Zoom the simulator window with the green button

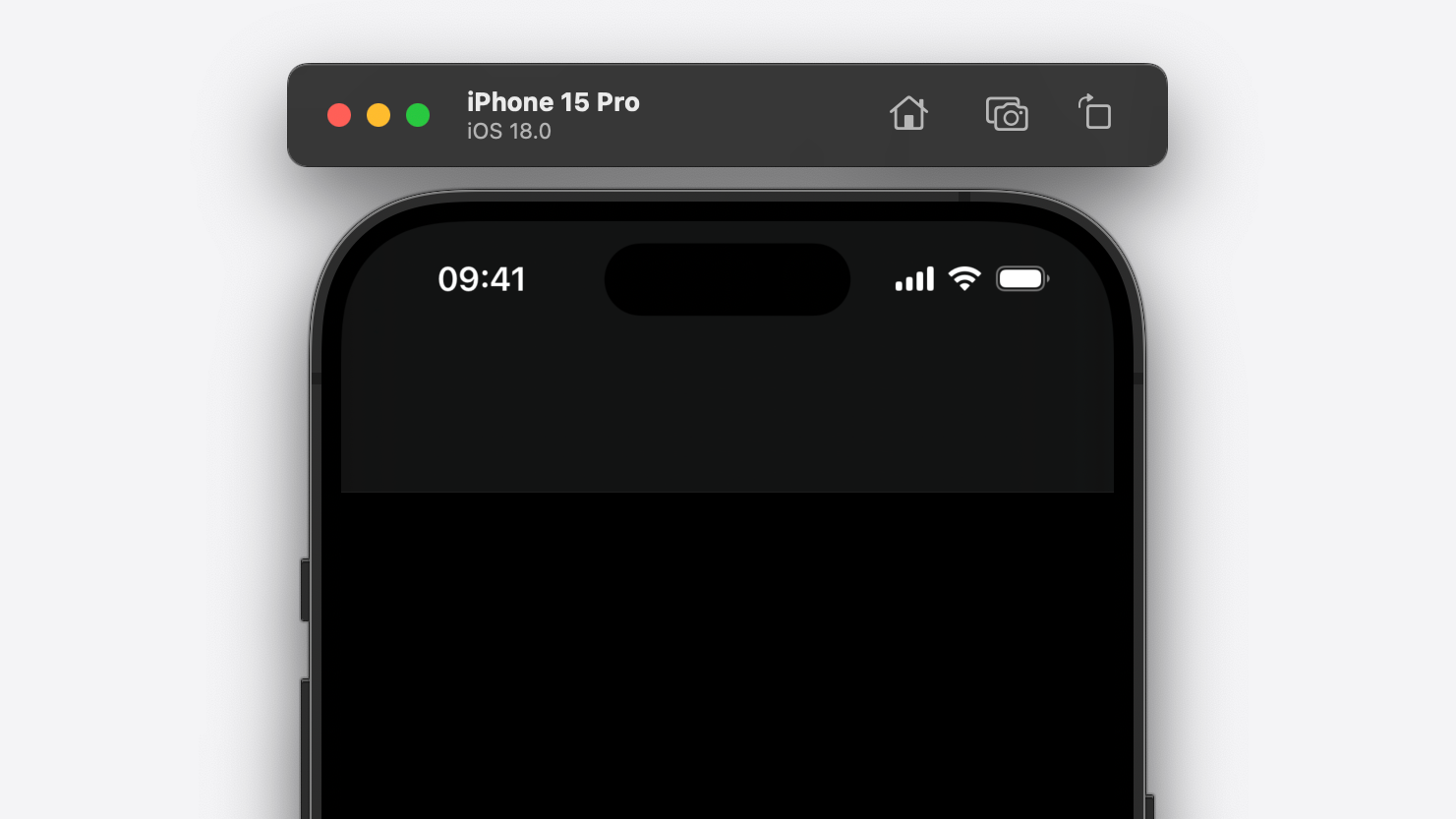tap(418, 115)
